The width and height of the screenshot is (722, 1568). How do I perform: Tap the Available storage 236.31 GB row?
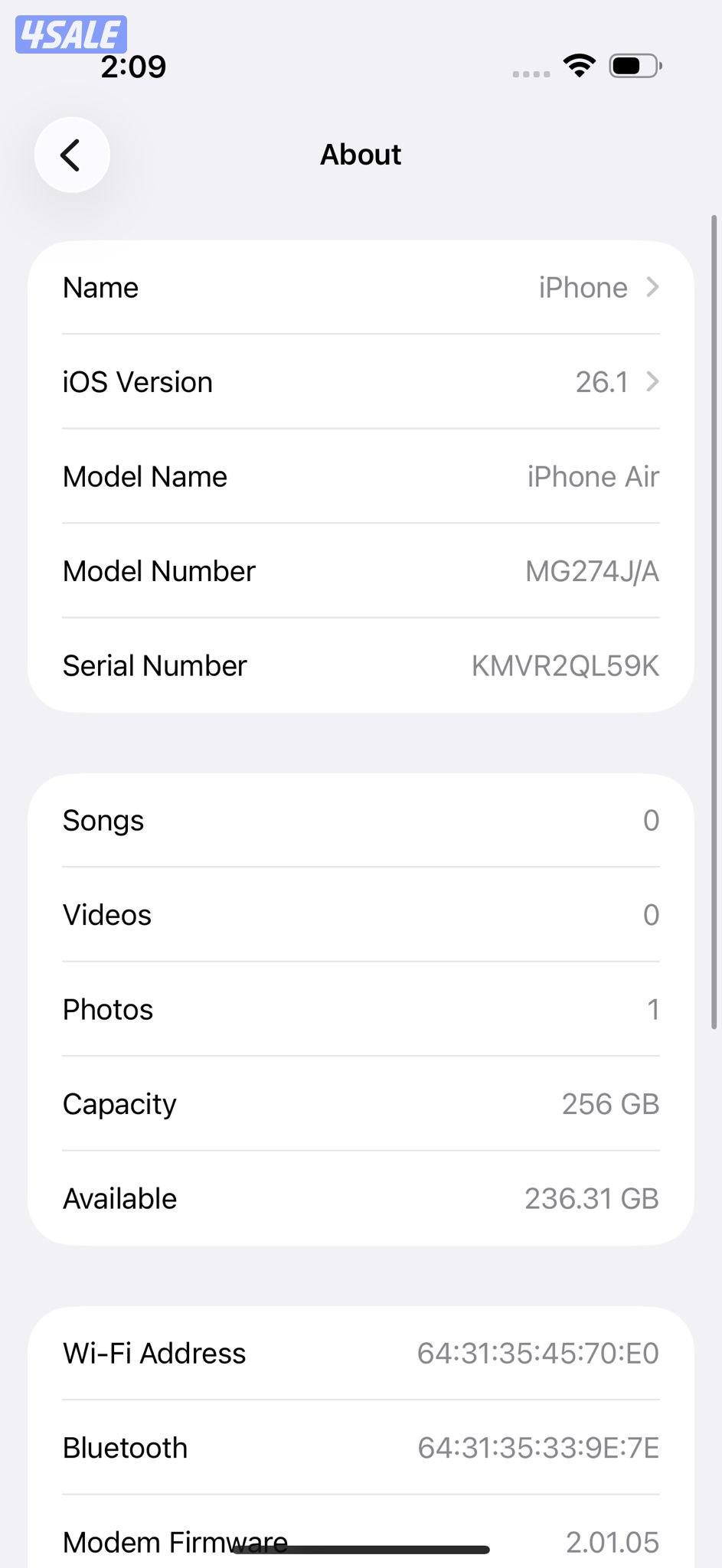pos(361,1198)
